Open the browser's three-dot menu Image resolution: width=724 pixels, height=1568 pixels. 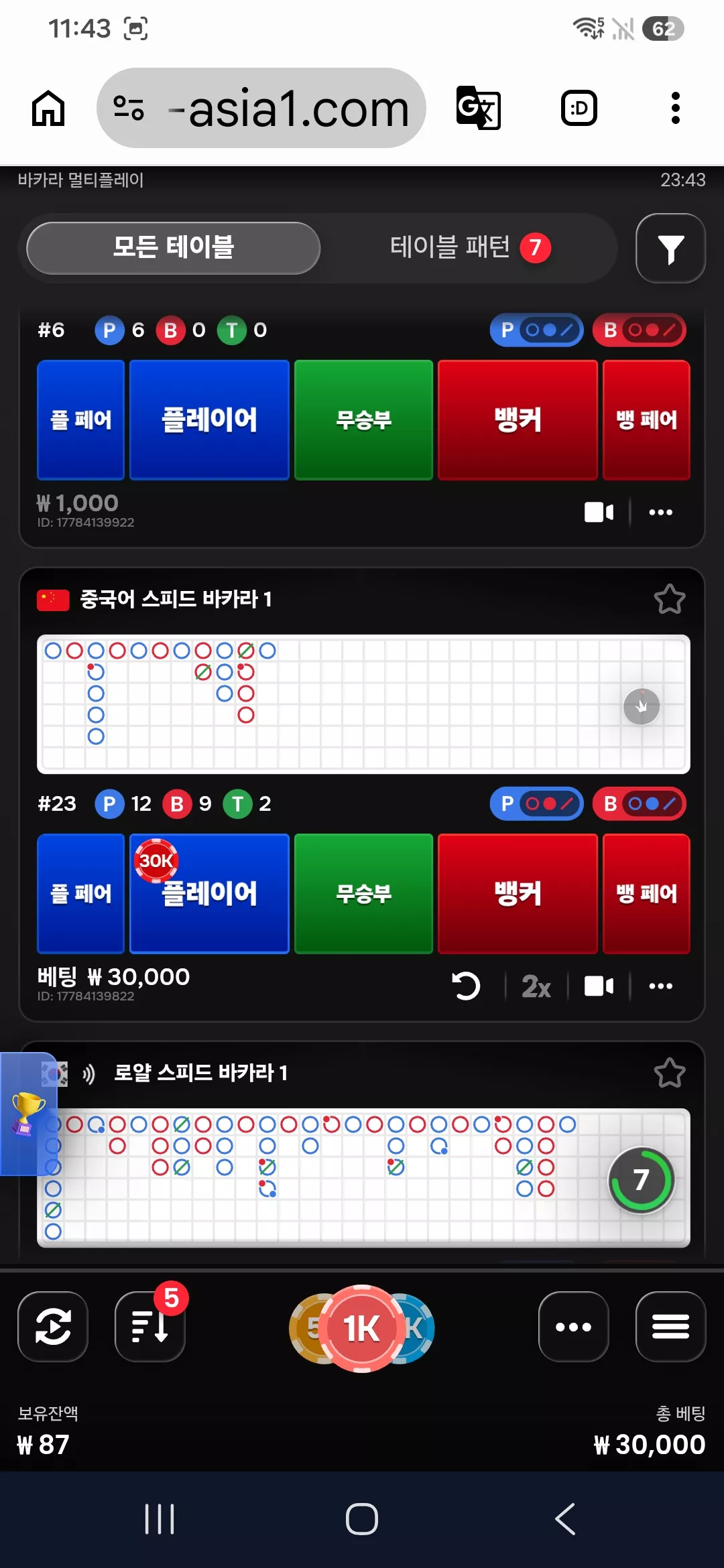(675, 108)
